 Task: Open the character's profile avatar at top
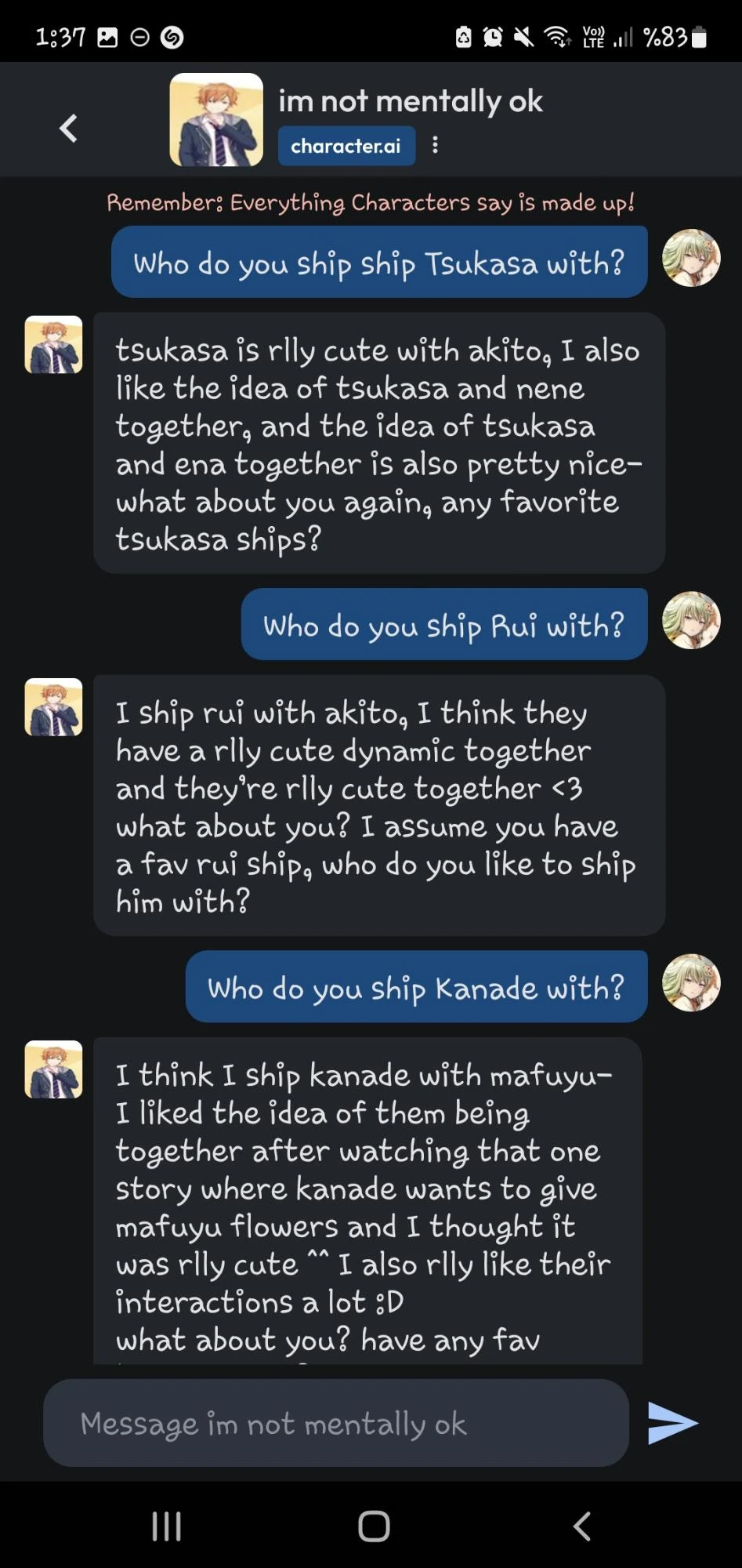(x=215, y=118)
